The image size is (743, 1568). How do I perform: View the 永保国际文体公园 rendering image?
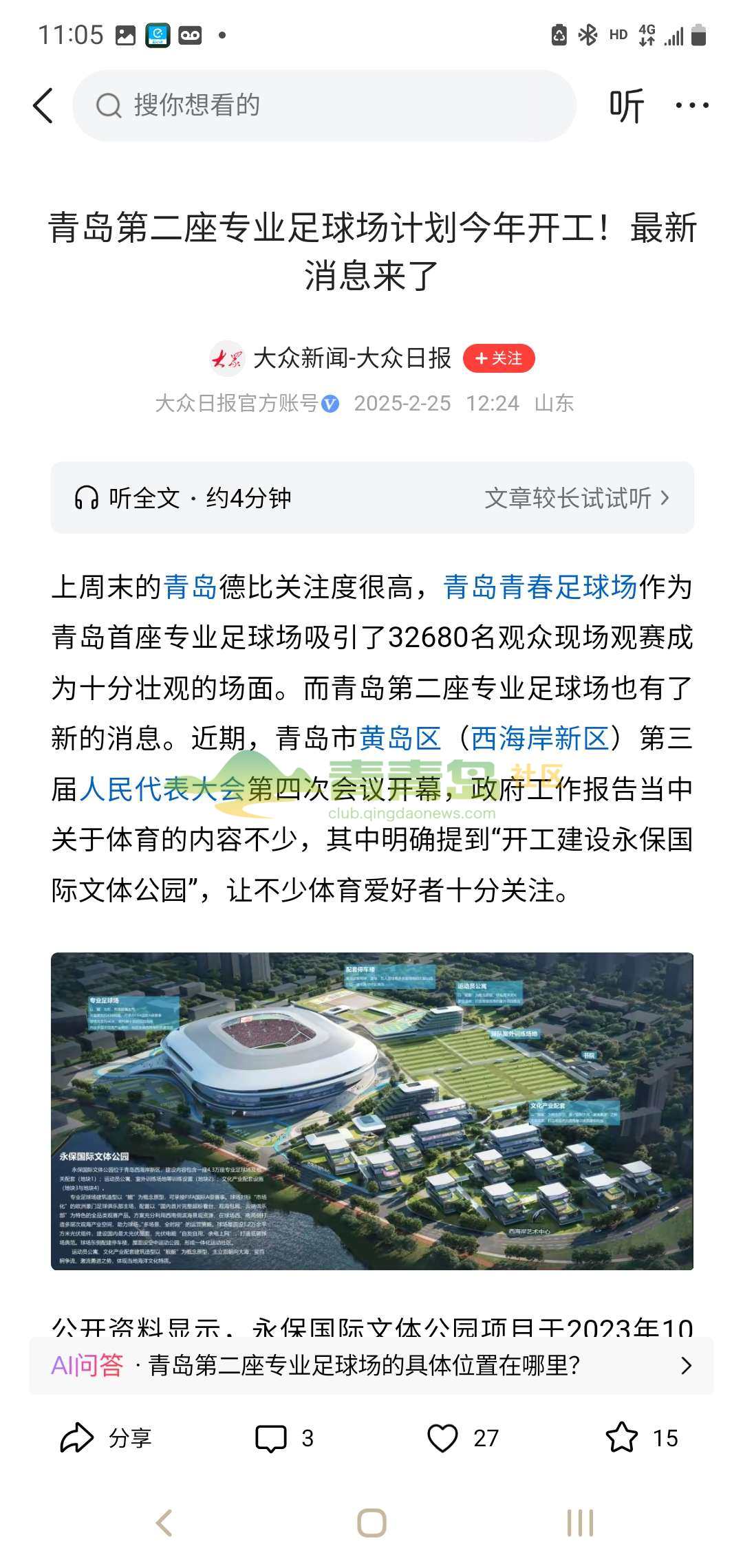click(x=371, y=1111)
